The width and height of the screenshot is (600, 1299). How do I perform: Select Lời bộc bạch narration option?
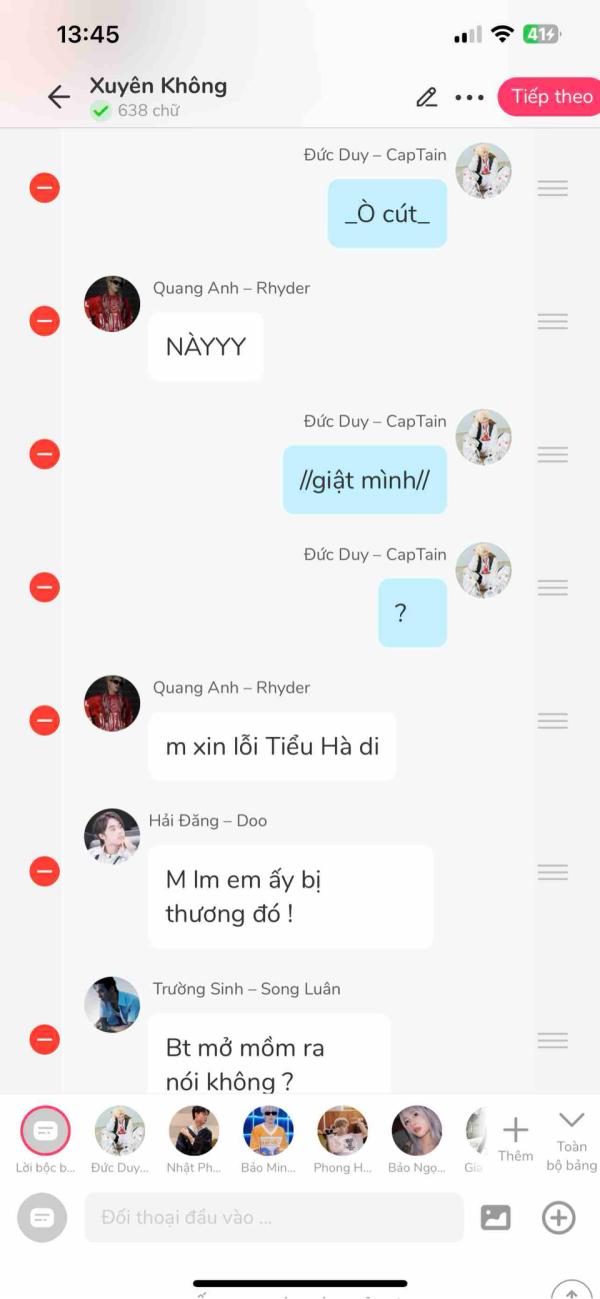point(45,1131)
